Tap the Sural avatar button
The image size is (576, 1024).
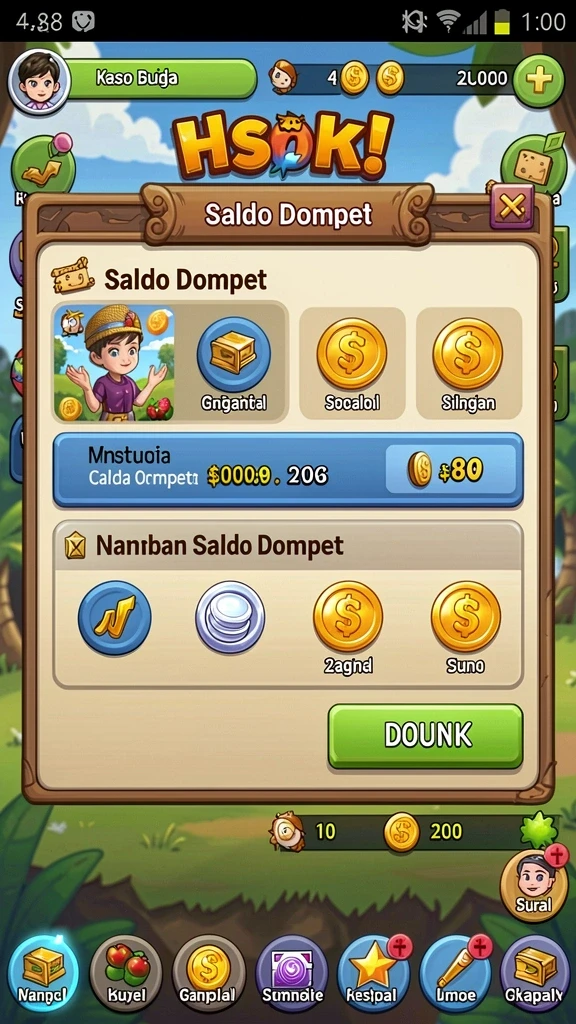click(534, 885)
